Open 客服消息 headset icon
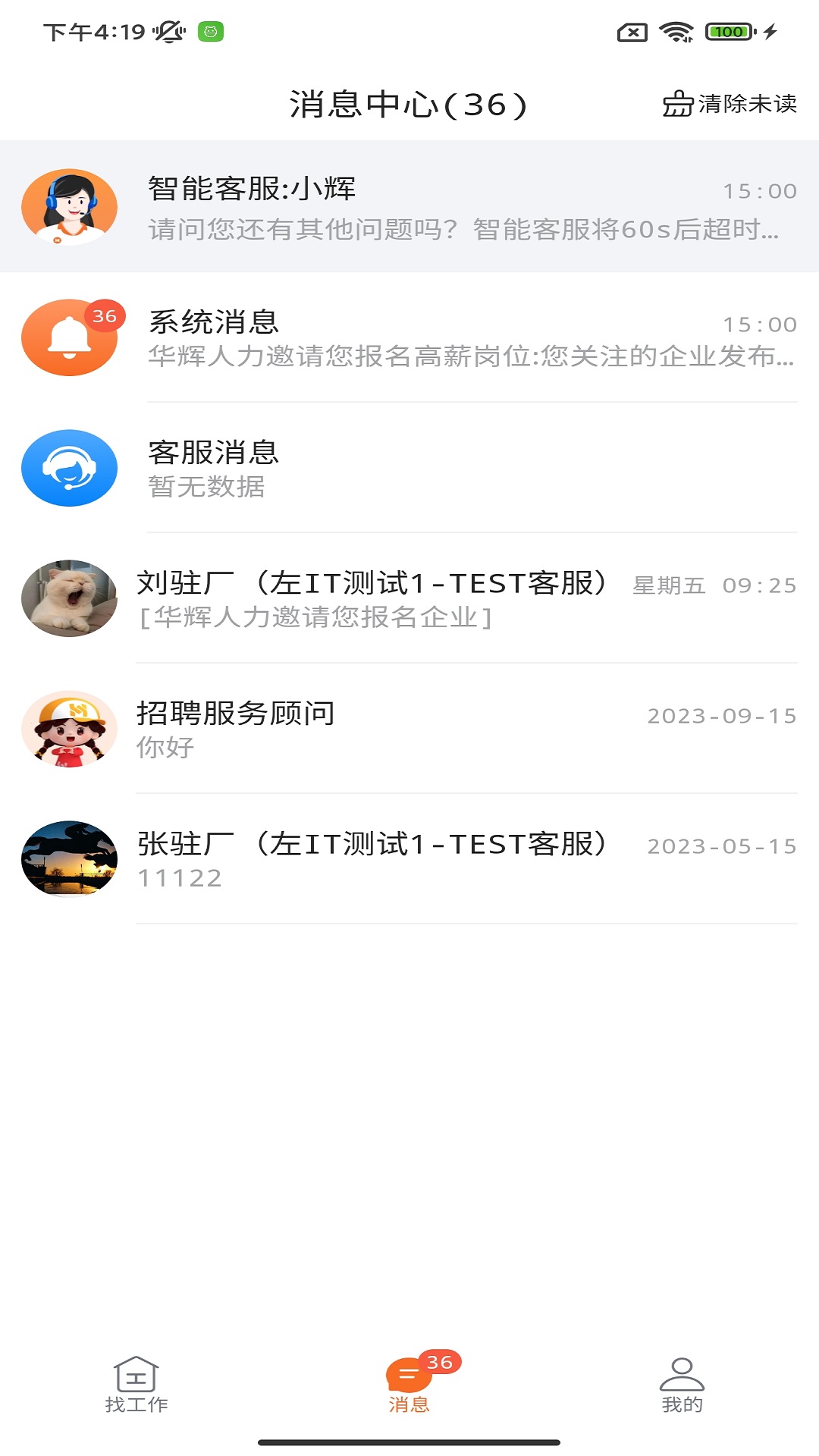Screen dimensions: 819x1456 69,468
